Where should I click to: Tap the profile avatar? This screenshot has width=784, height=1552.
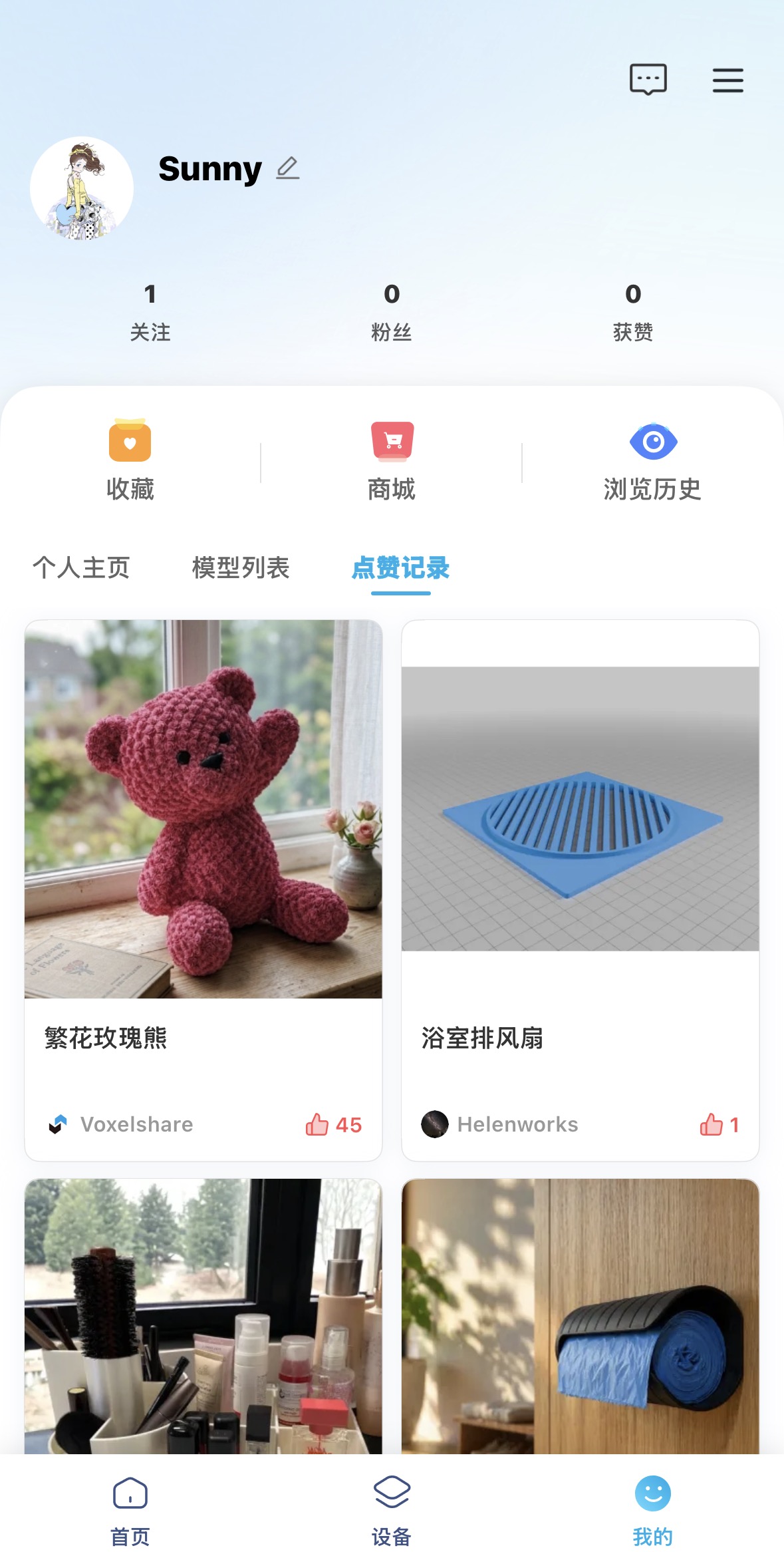(x=82, y=188)
